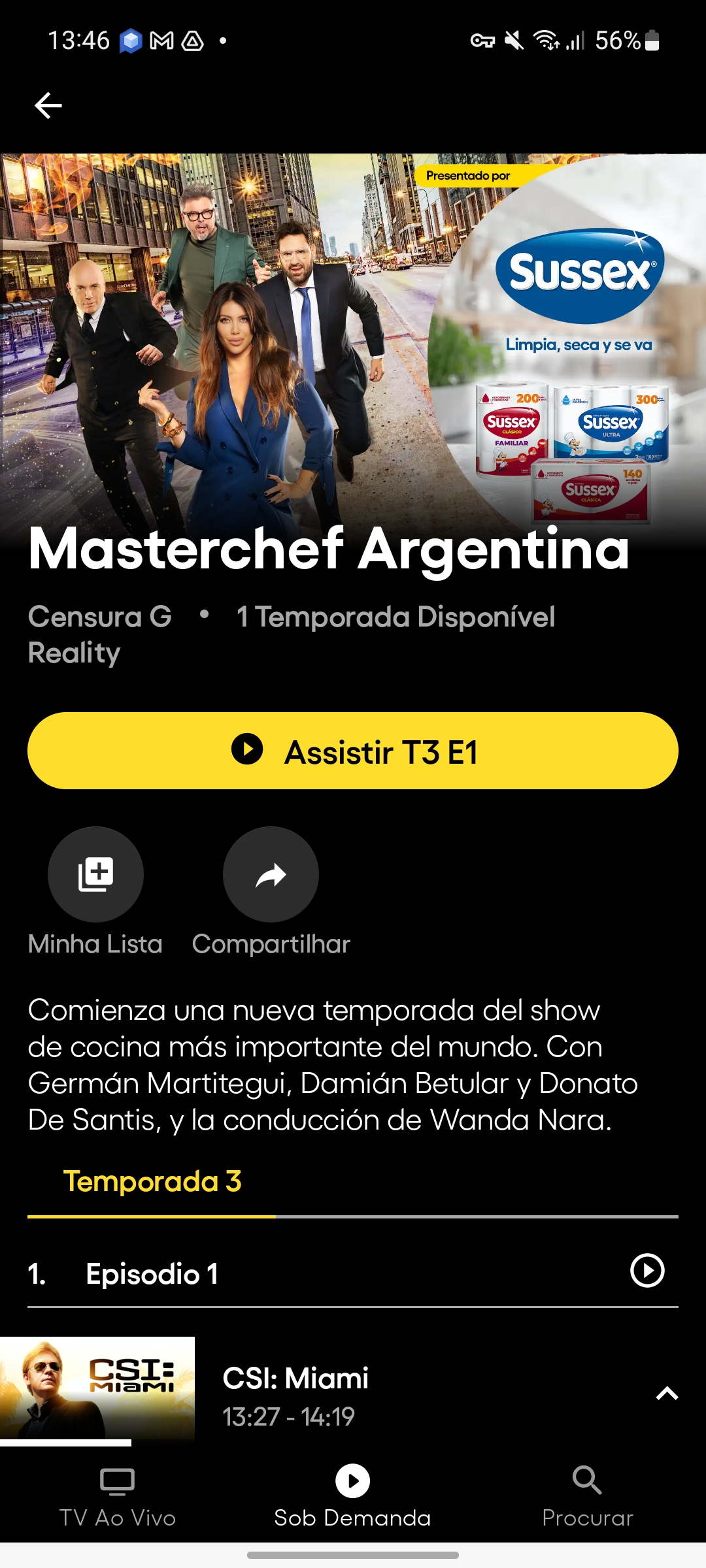Open the CSI: Miami thumbnail
706x1568 pixels.
pos(97,1388)
